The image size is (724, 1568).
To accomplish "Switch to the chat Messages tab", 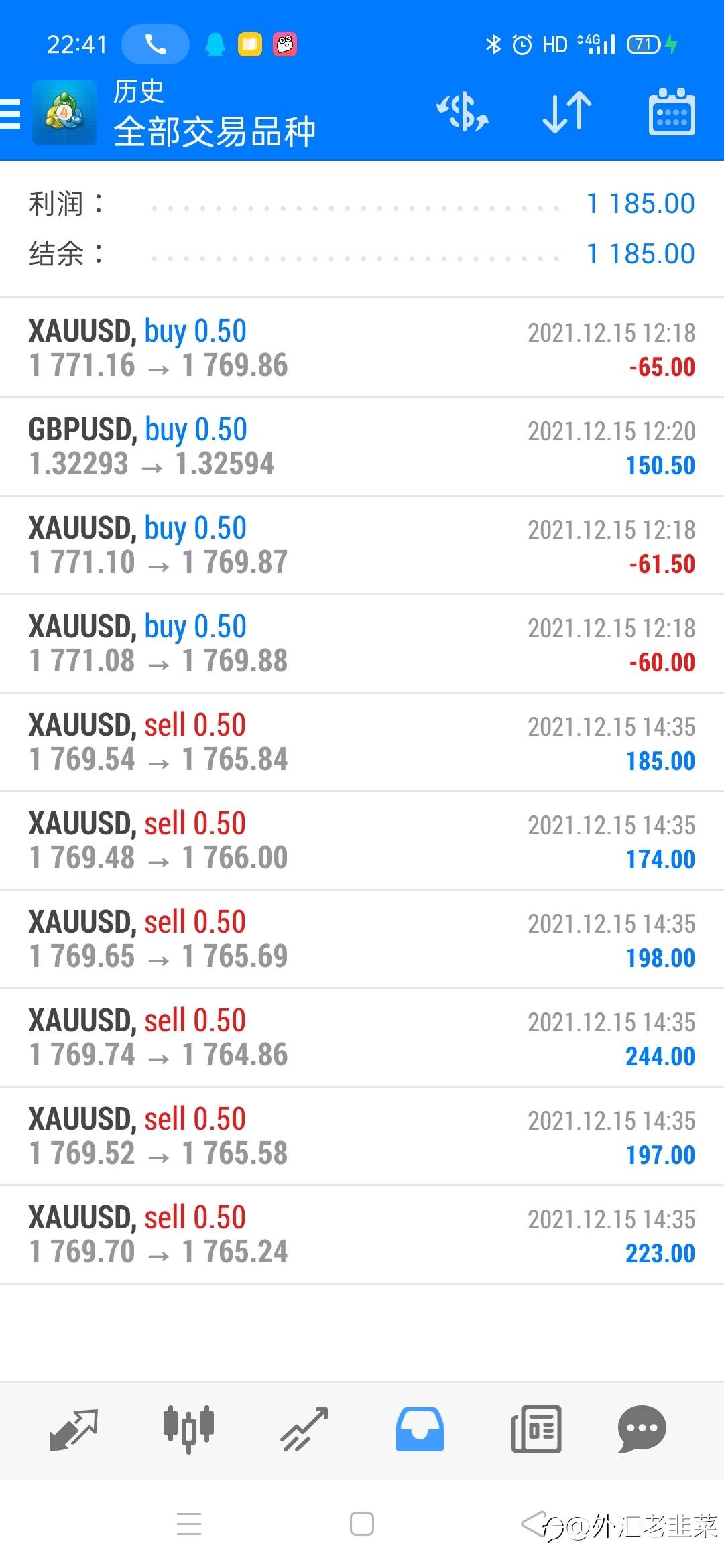I will point(642,1429).
